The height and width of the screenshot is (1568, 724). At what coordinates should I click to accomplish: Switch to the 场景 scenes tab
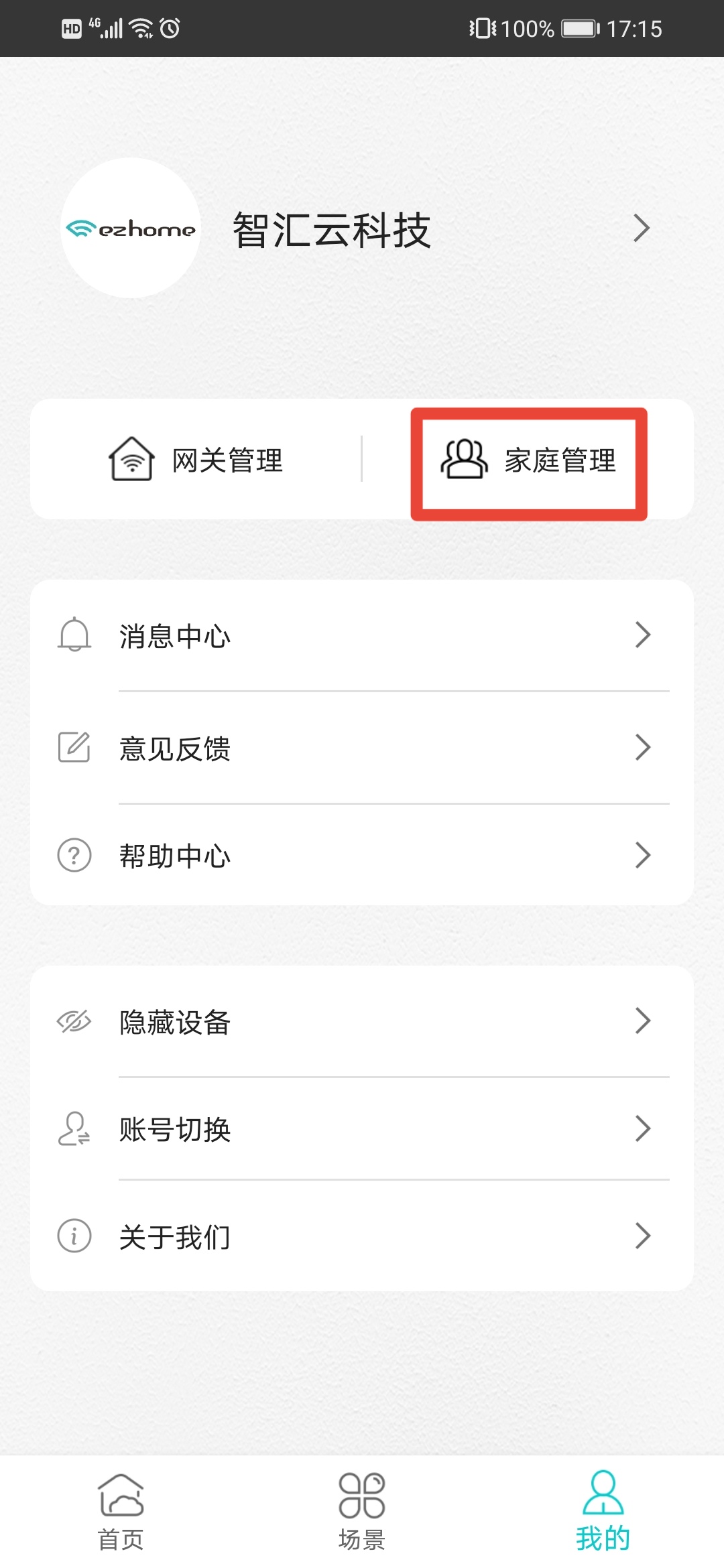point(362,1512)
